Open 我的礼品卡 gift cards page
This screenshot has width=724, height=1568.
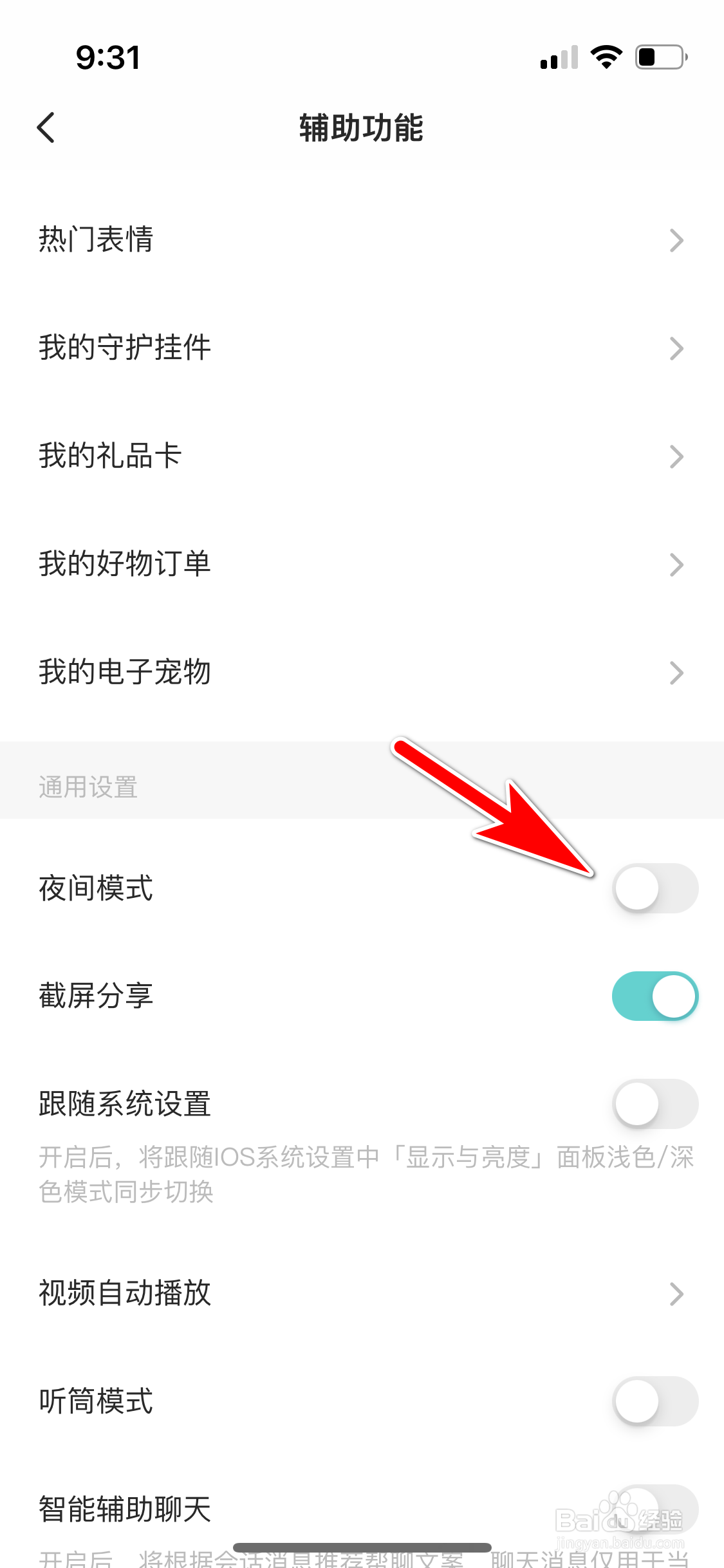tap(676, 456)
